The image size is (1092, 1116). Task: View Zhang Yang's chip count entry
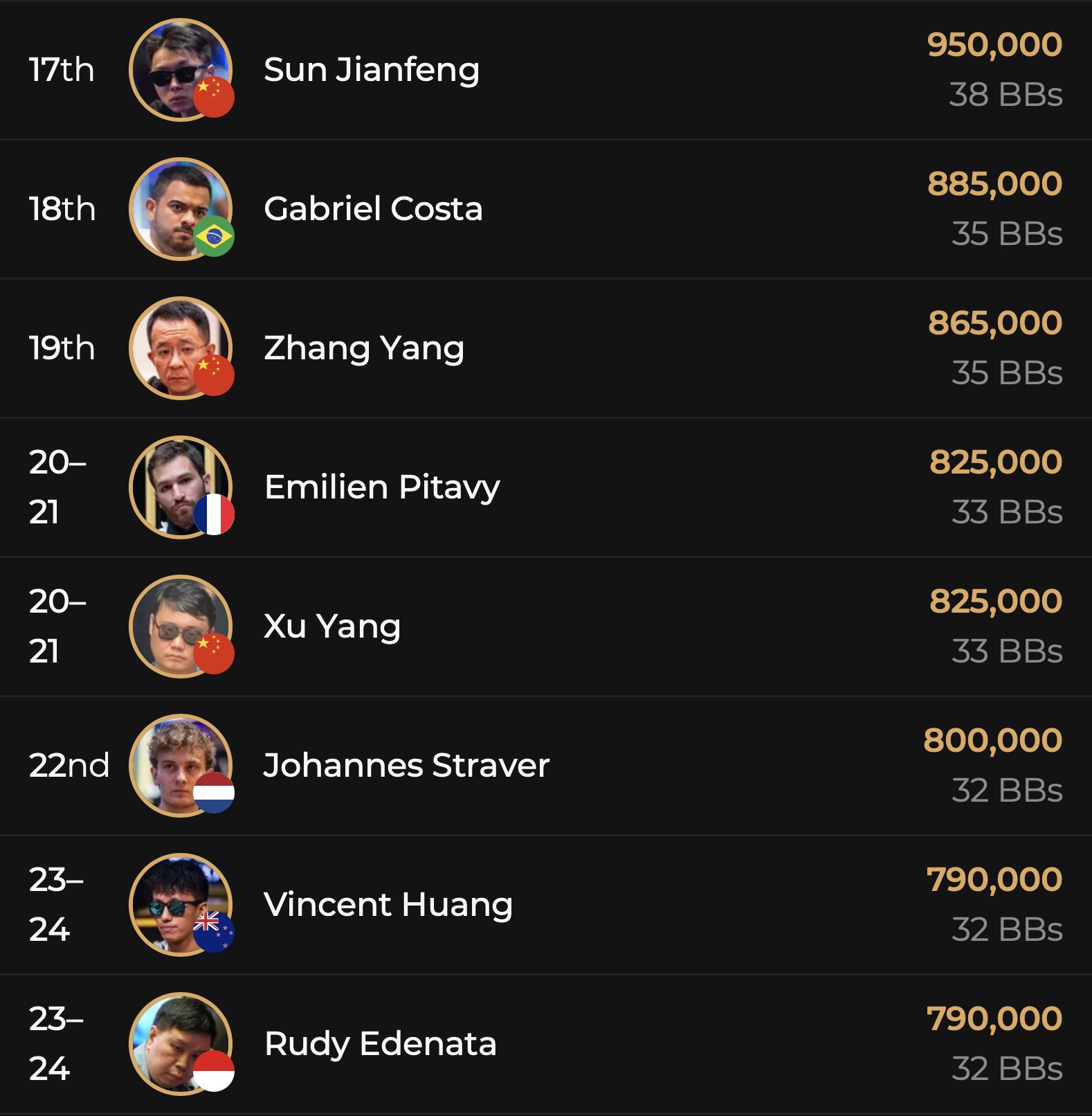pyautogui.click(x=994, y=323)
